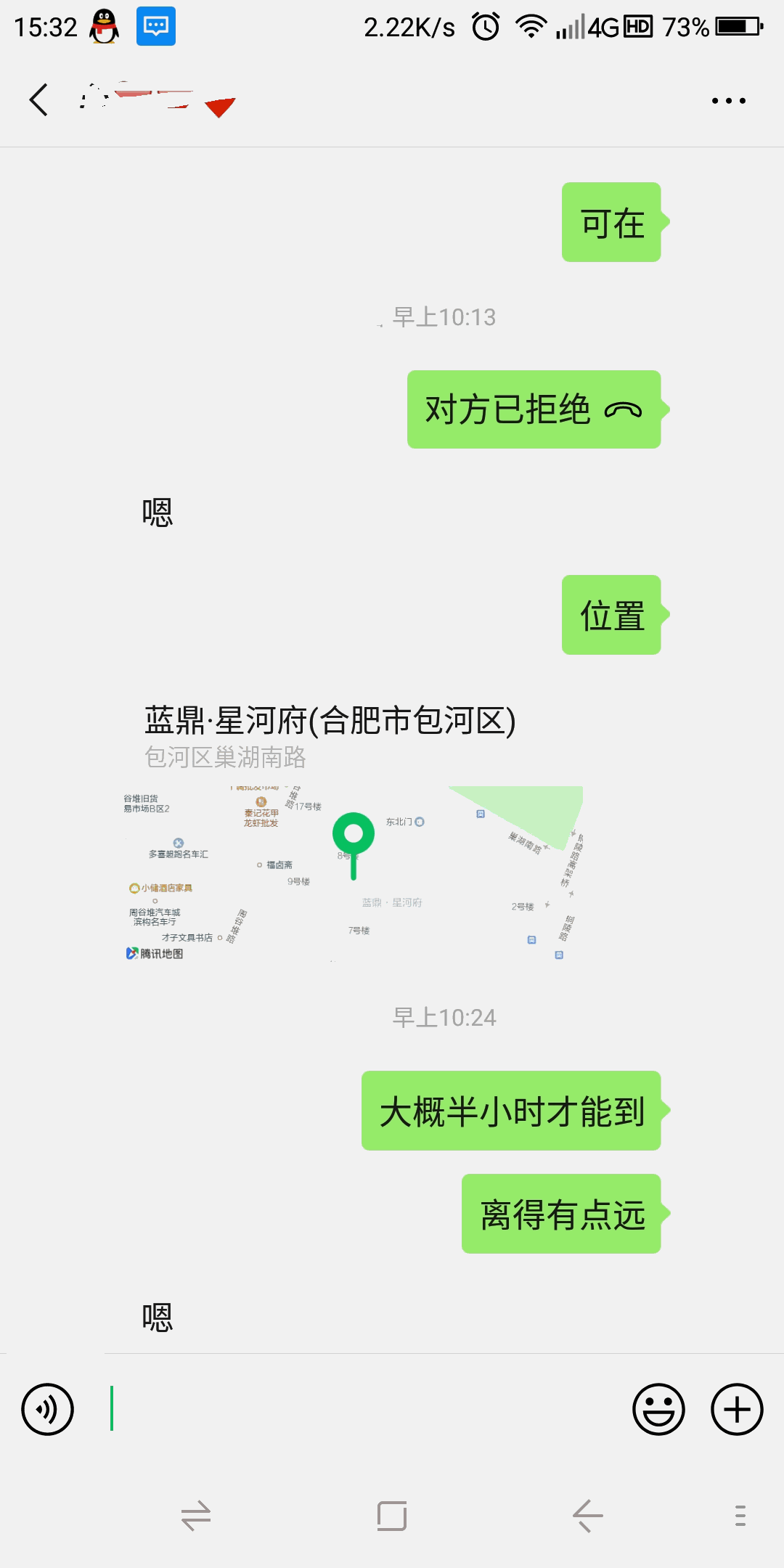
Task: Open the plus attachments menu
Action: point(737,1410)
